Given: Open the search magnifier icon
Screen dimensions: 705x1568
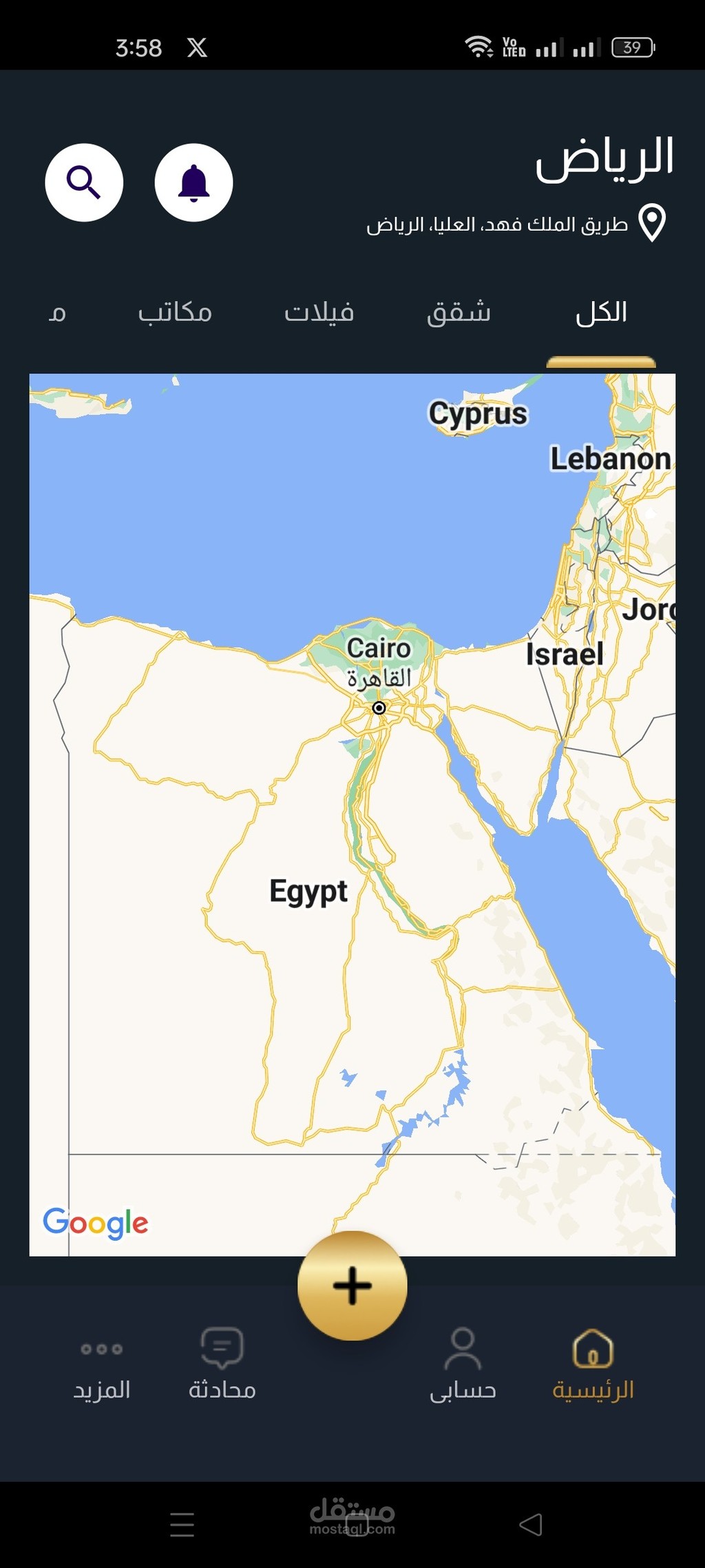Looking at the screenshot, I should coord(84,183).
